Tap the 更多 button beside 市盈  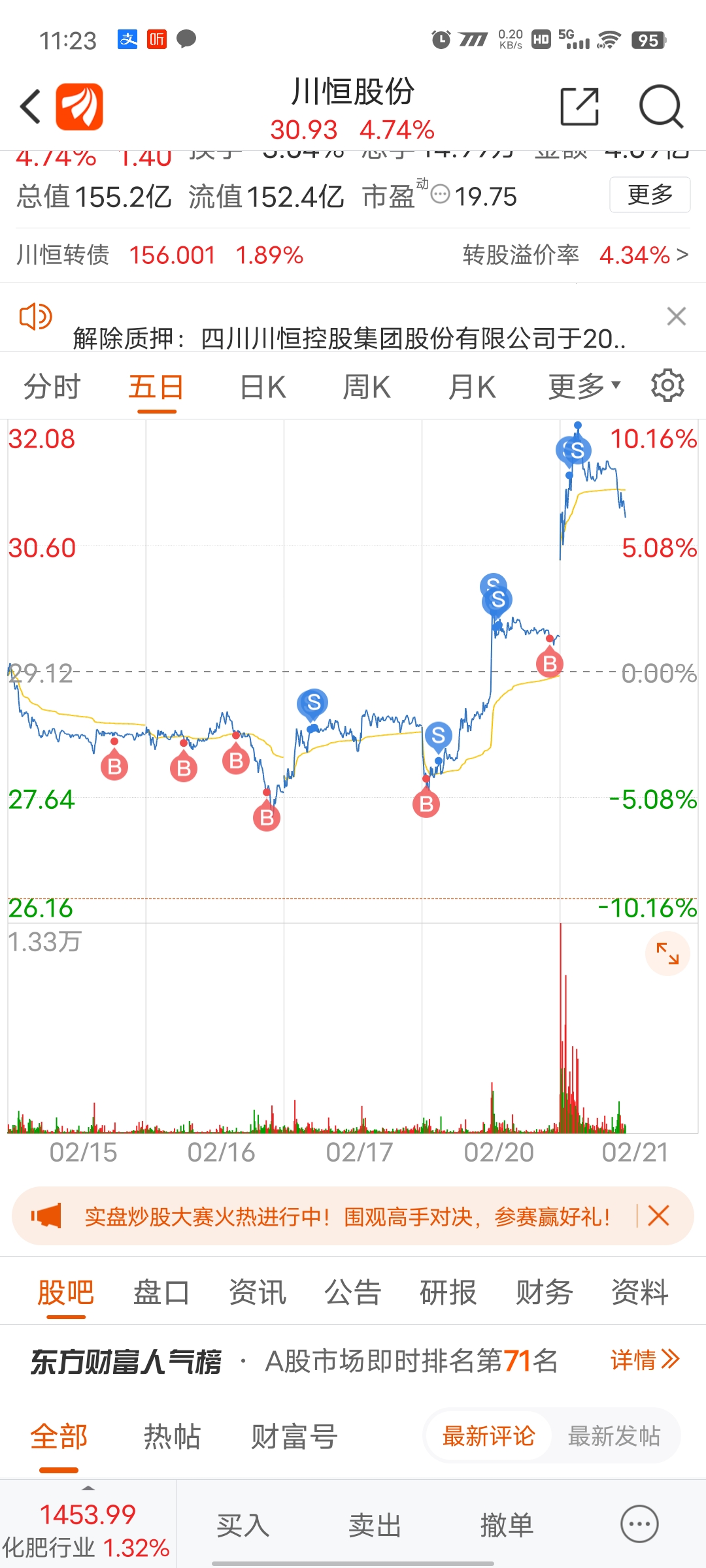650,195
